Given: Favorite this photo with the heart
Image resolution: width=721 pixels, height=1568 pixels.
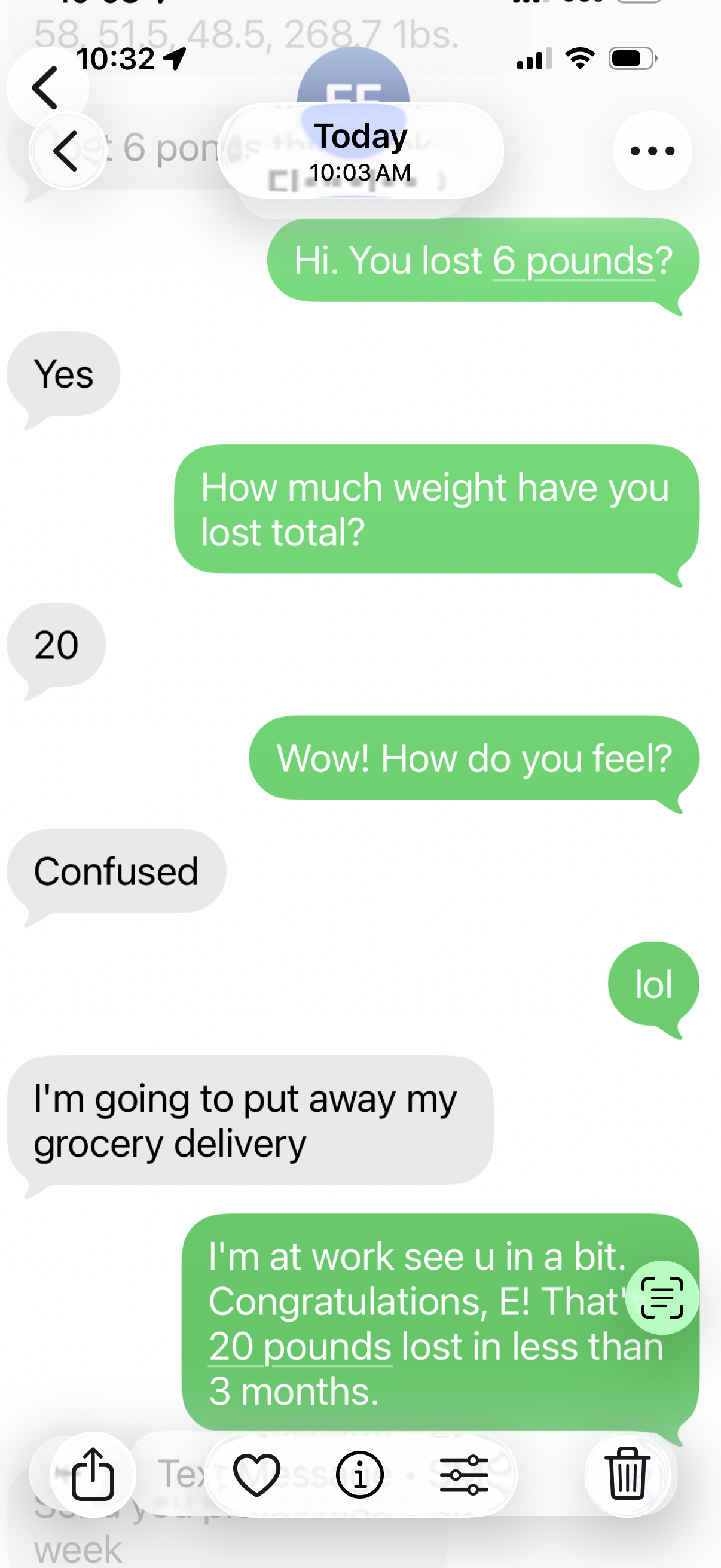Looking at the screenshot, I should (x=256, y=1474).
